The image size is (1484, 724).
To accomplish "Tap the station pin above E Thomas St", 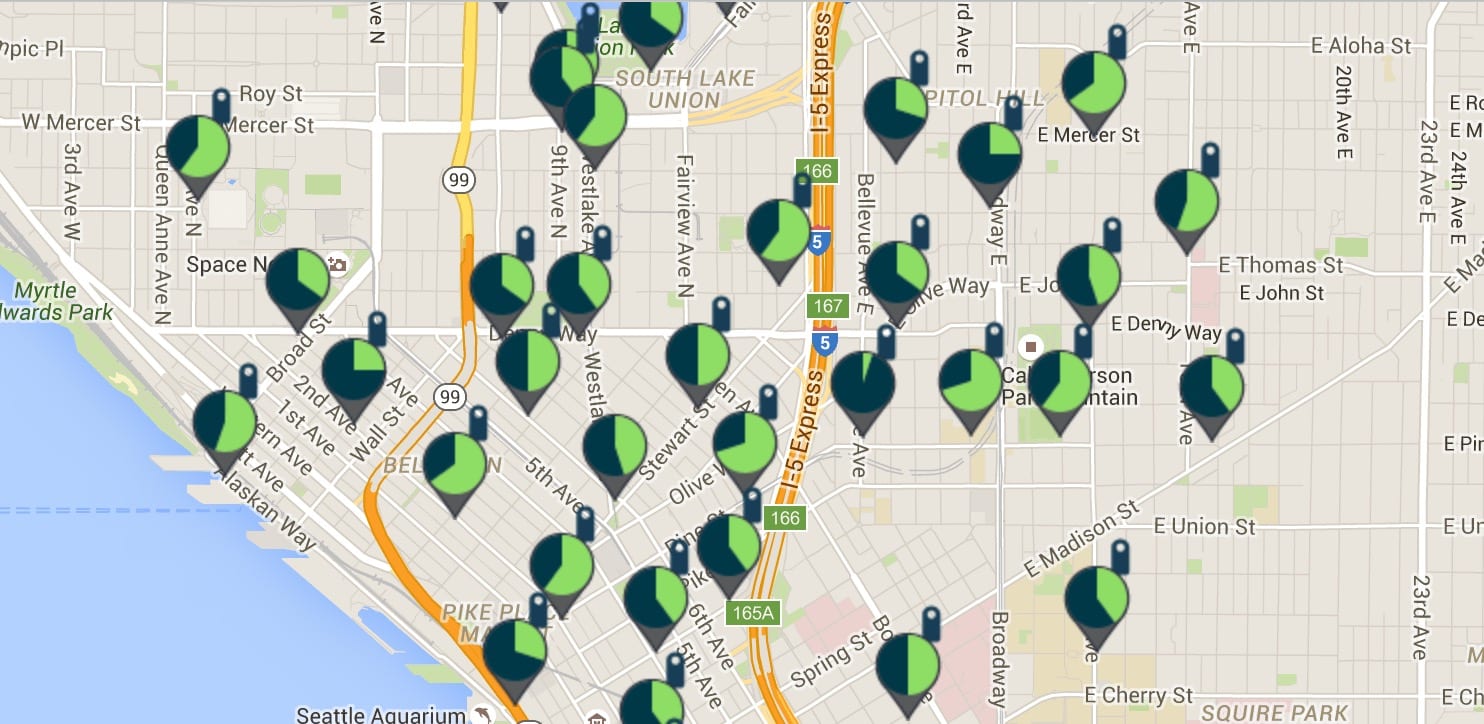I will pos(1186,202).
